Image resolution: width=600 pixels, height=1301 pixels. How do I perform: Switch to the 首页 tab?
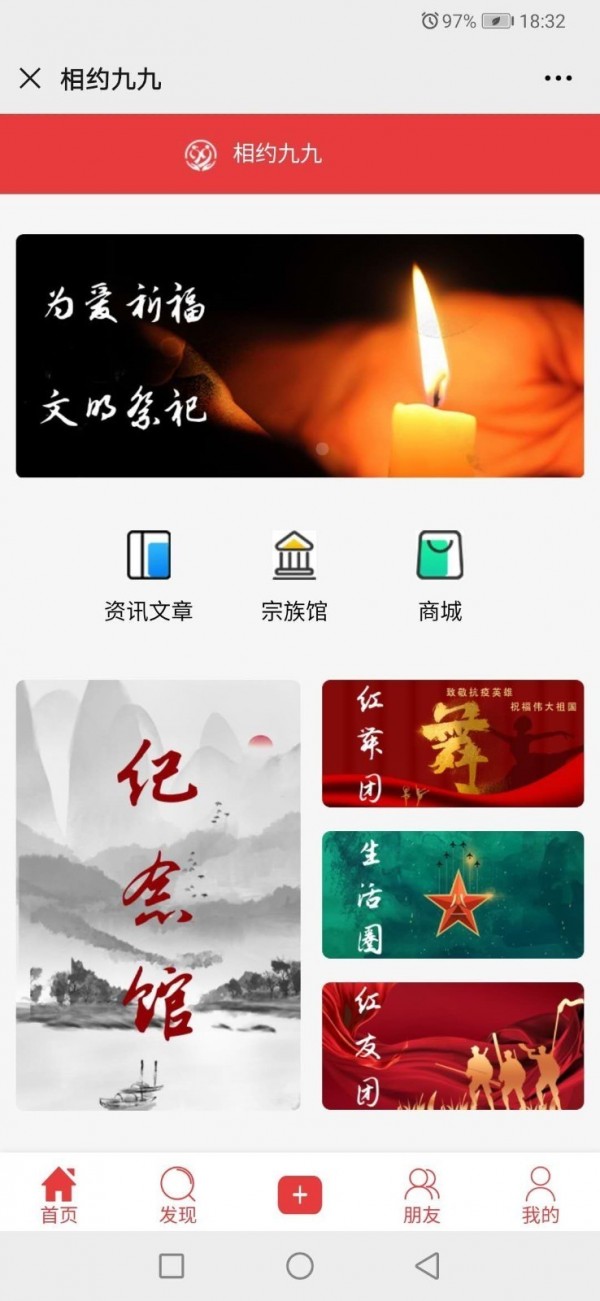click(x=59, y=1195)
